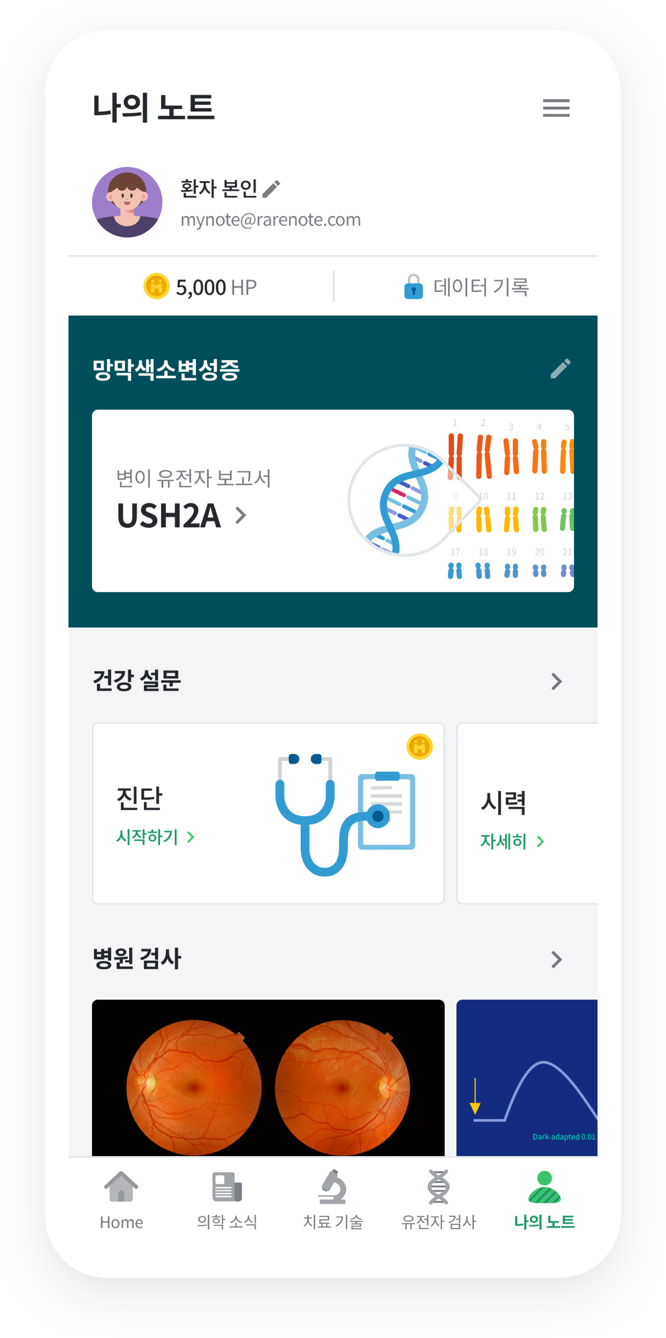This screenshot has width=666, height=1338.
Task: Open the 5,000 HP points
Action: coord(201,287)
